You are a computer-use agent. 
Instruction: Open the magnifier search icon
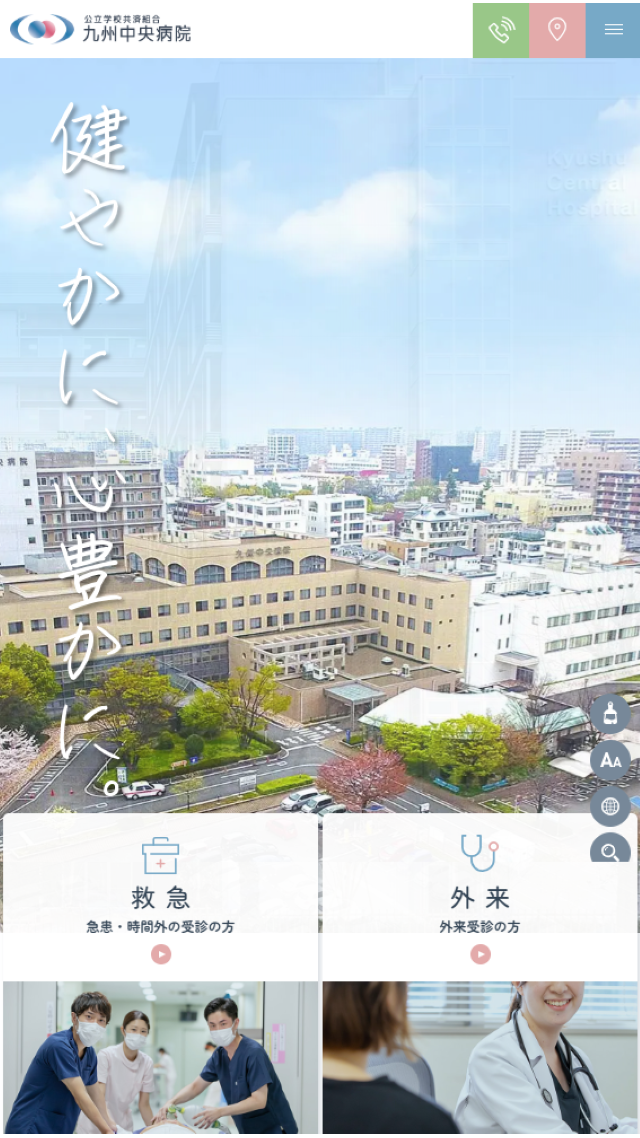coord(610,850)
